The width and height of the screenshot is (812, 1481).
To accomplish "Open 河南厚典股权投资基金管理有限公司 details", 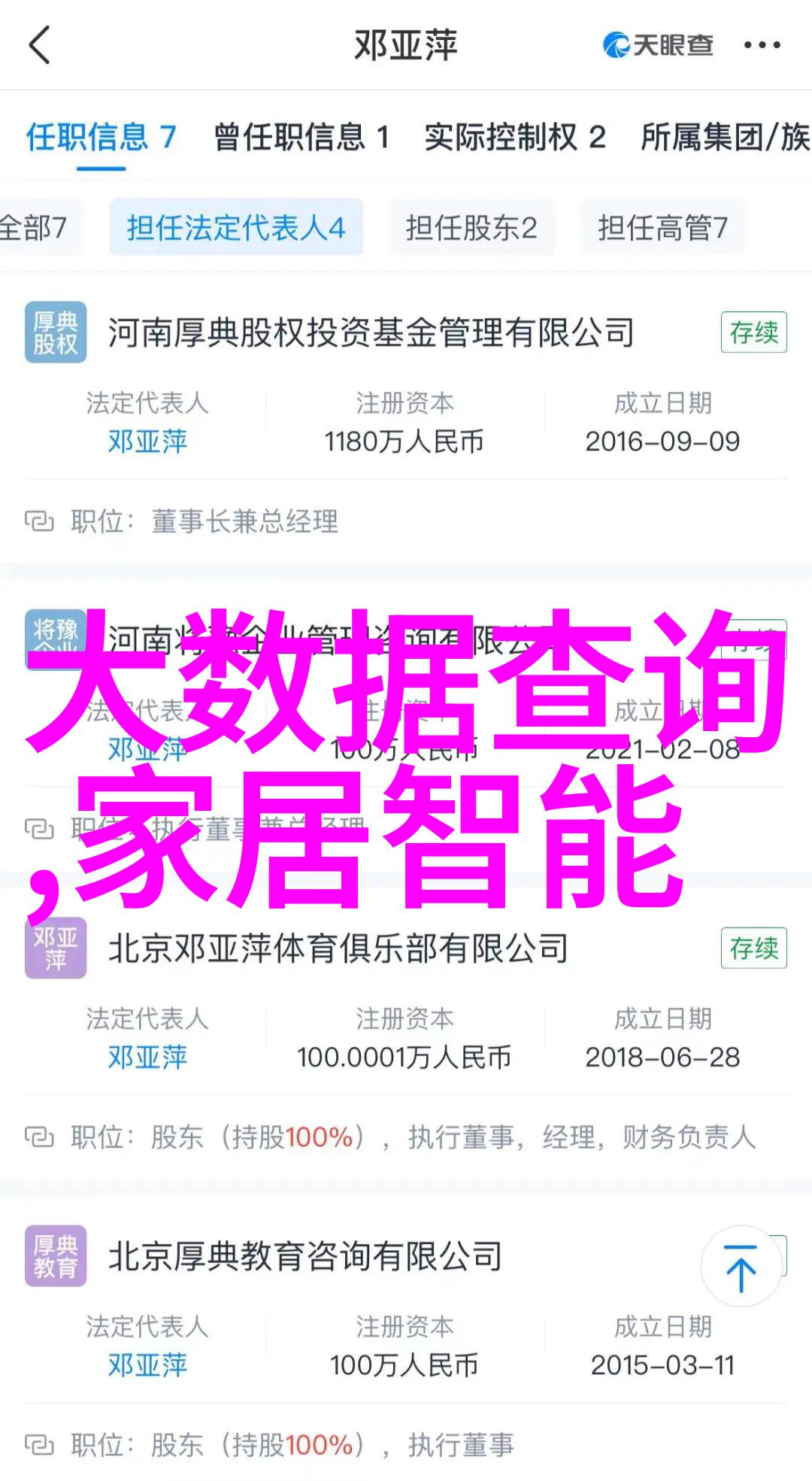I will click(x=371, y=332).
